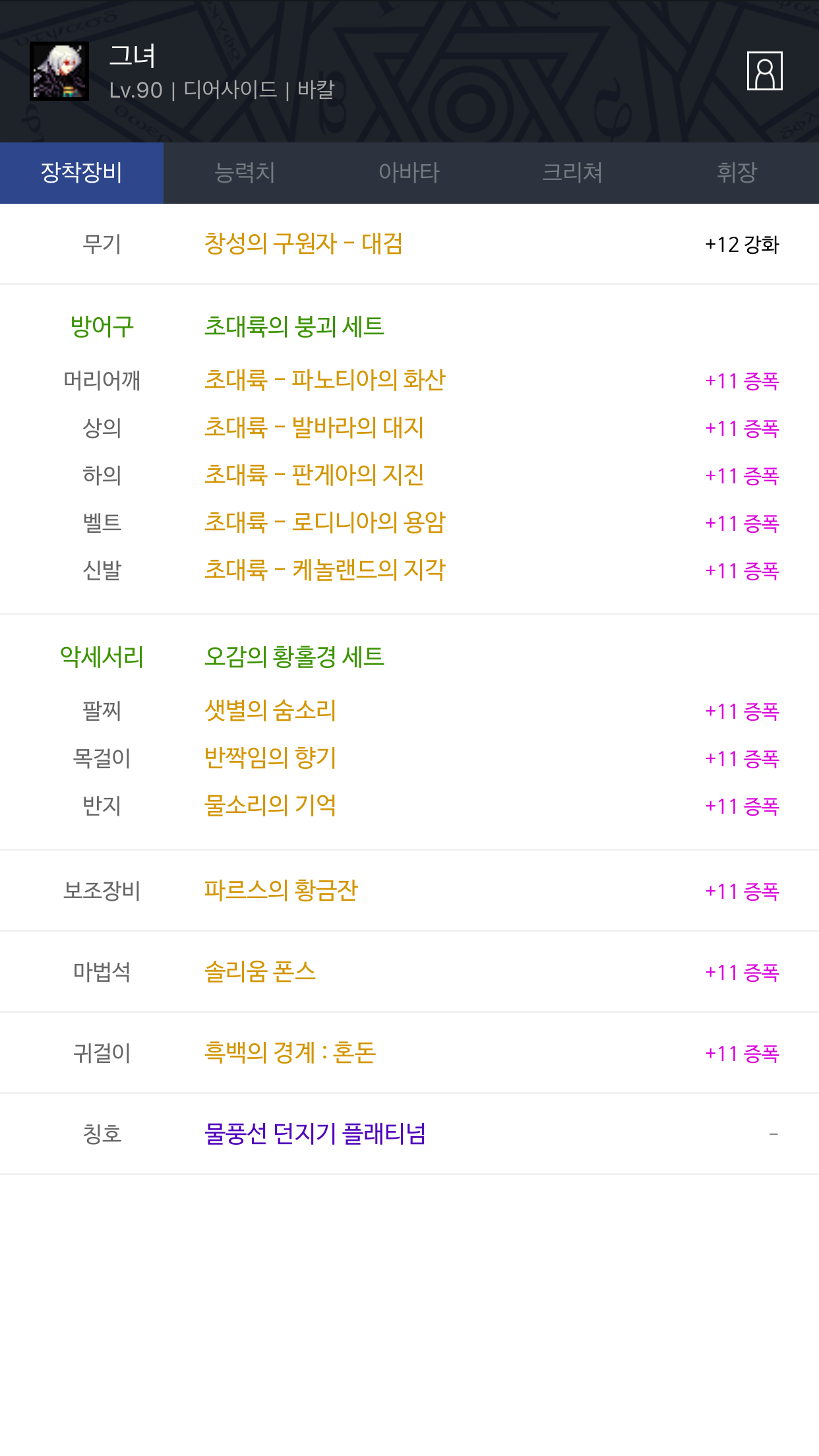Viewport: 819px width, 1456px height.
Task: Switch to the 능력치 tab
Action: (245, 173)
